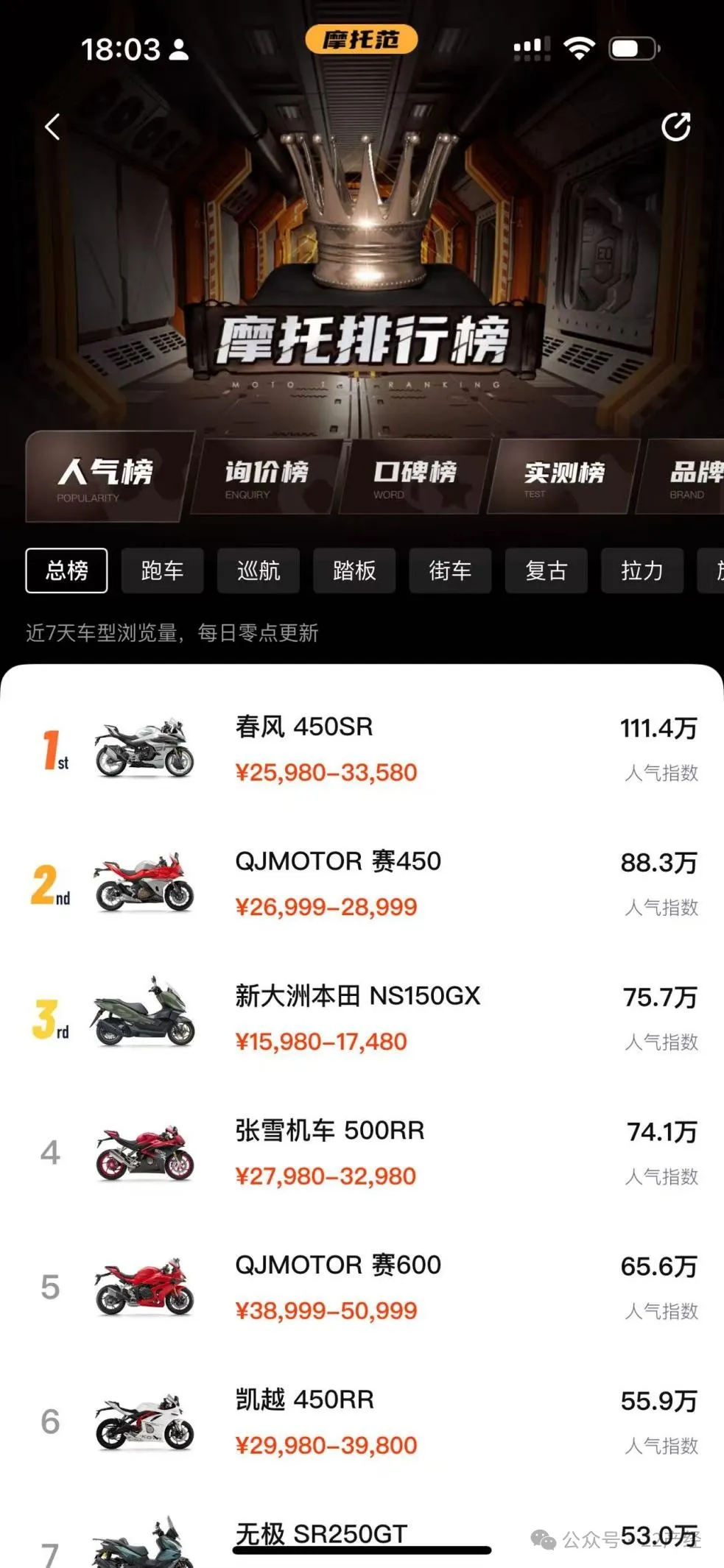Screen dimensions: 724x1568
Task: Choose the 踏板 category chip
Action: [x=354, y=571]
